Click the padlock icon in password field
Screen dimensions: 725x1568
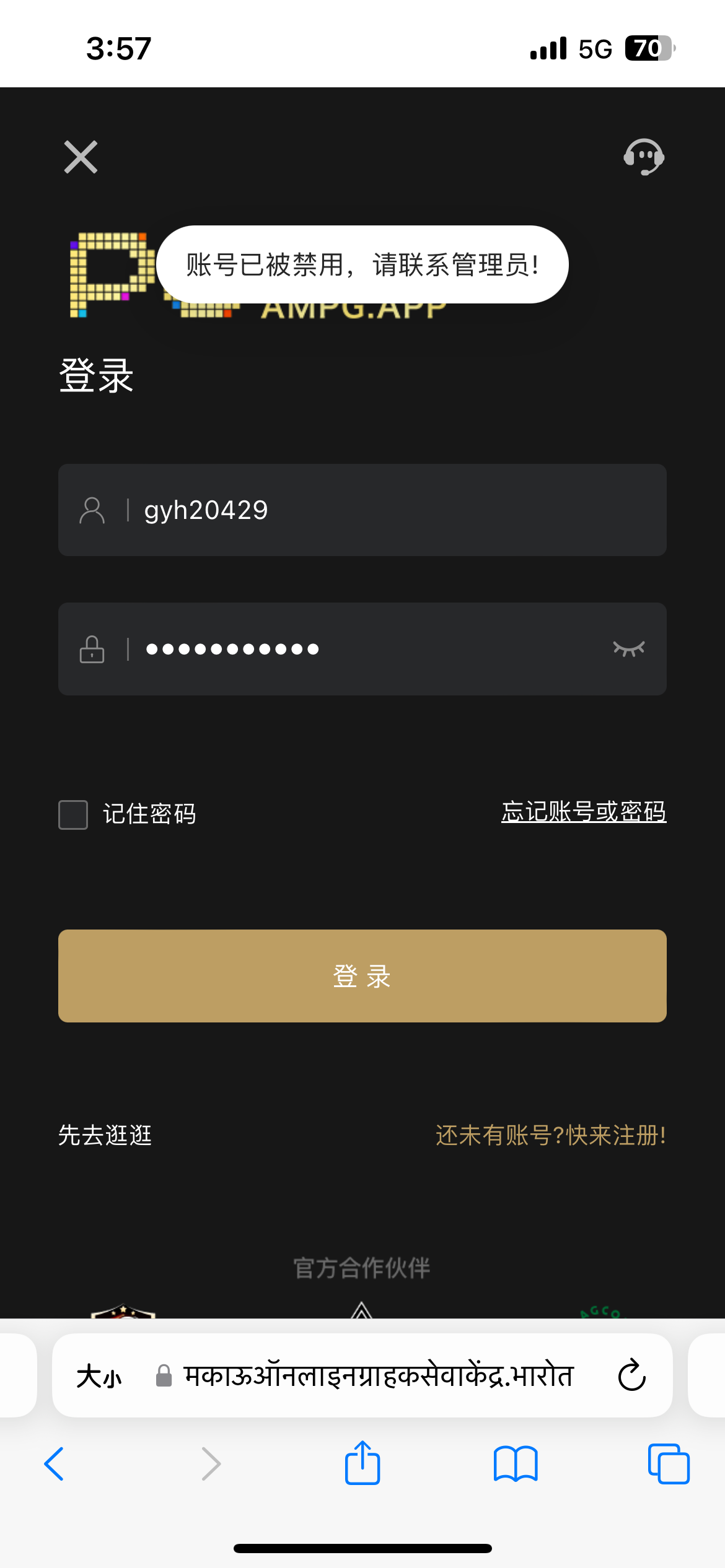coord(92,648)
